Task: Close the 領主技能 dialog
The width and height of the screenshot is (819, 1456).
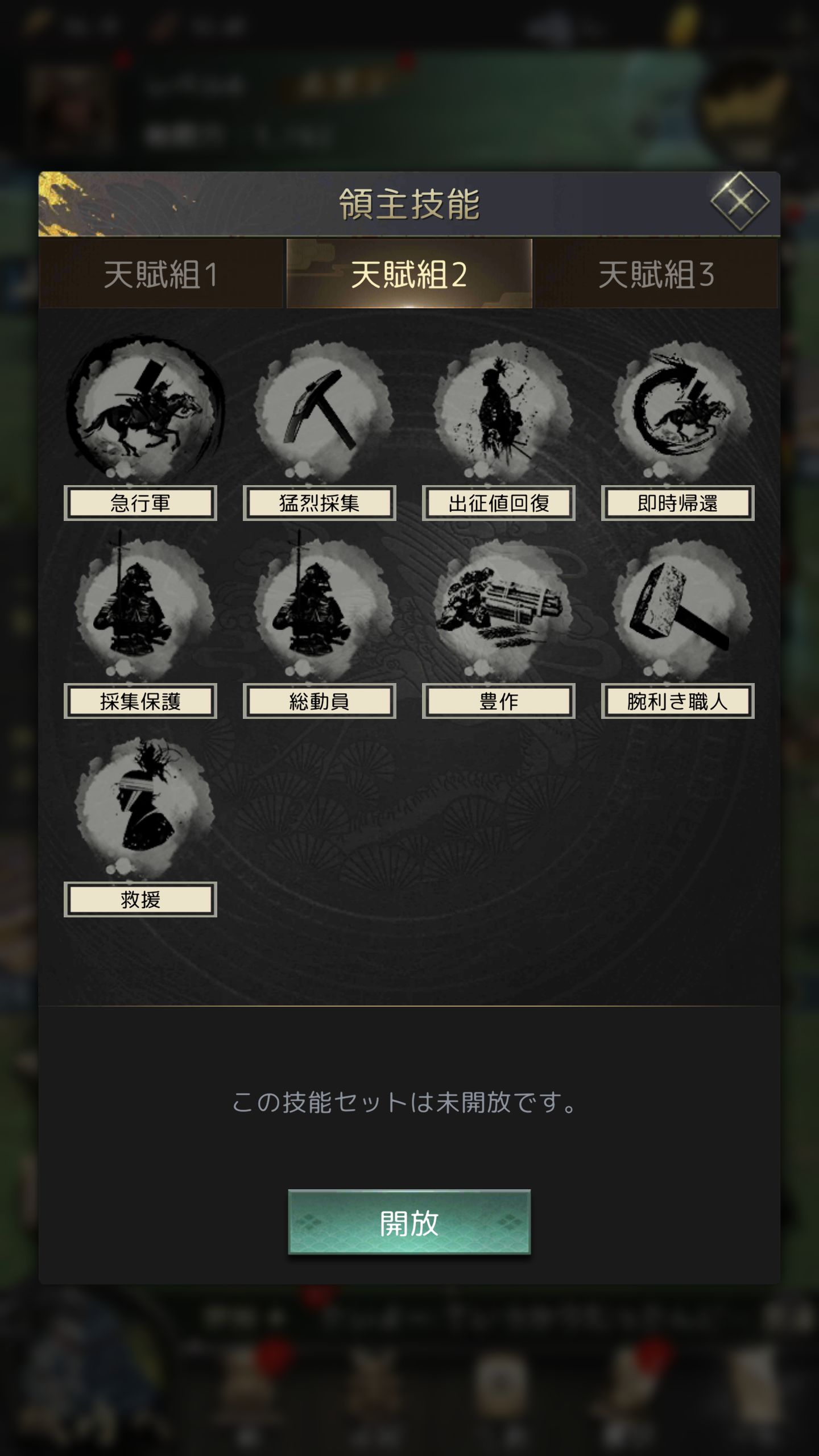Action: click(739, 201)
